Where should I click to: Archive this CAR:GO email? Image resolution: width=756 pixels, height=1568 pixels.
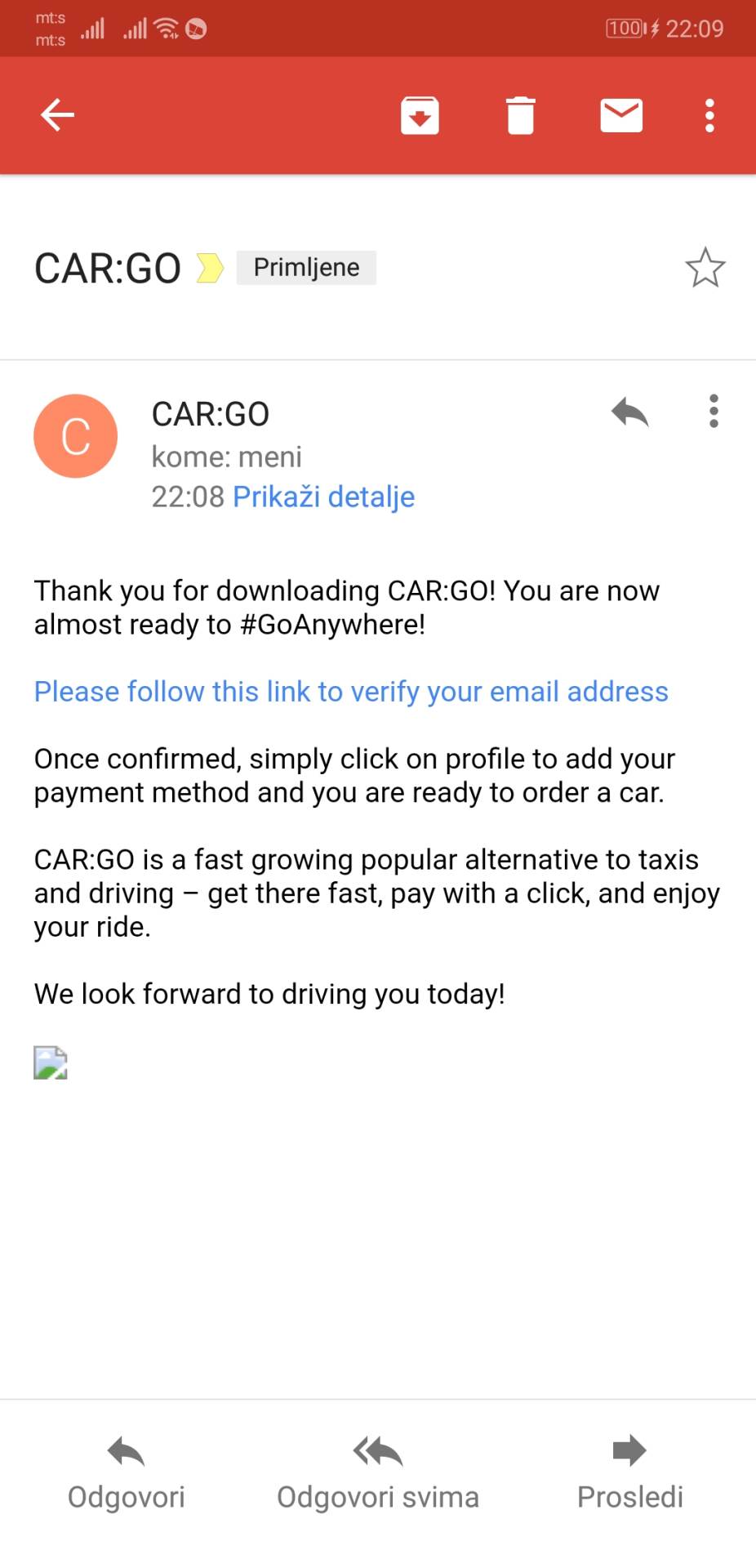pos(420,115)
